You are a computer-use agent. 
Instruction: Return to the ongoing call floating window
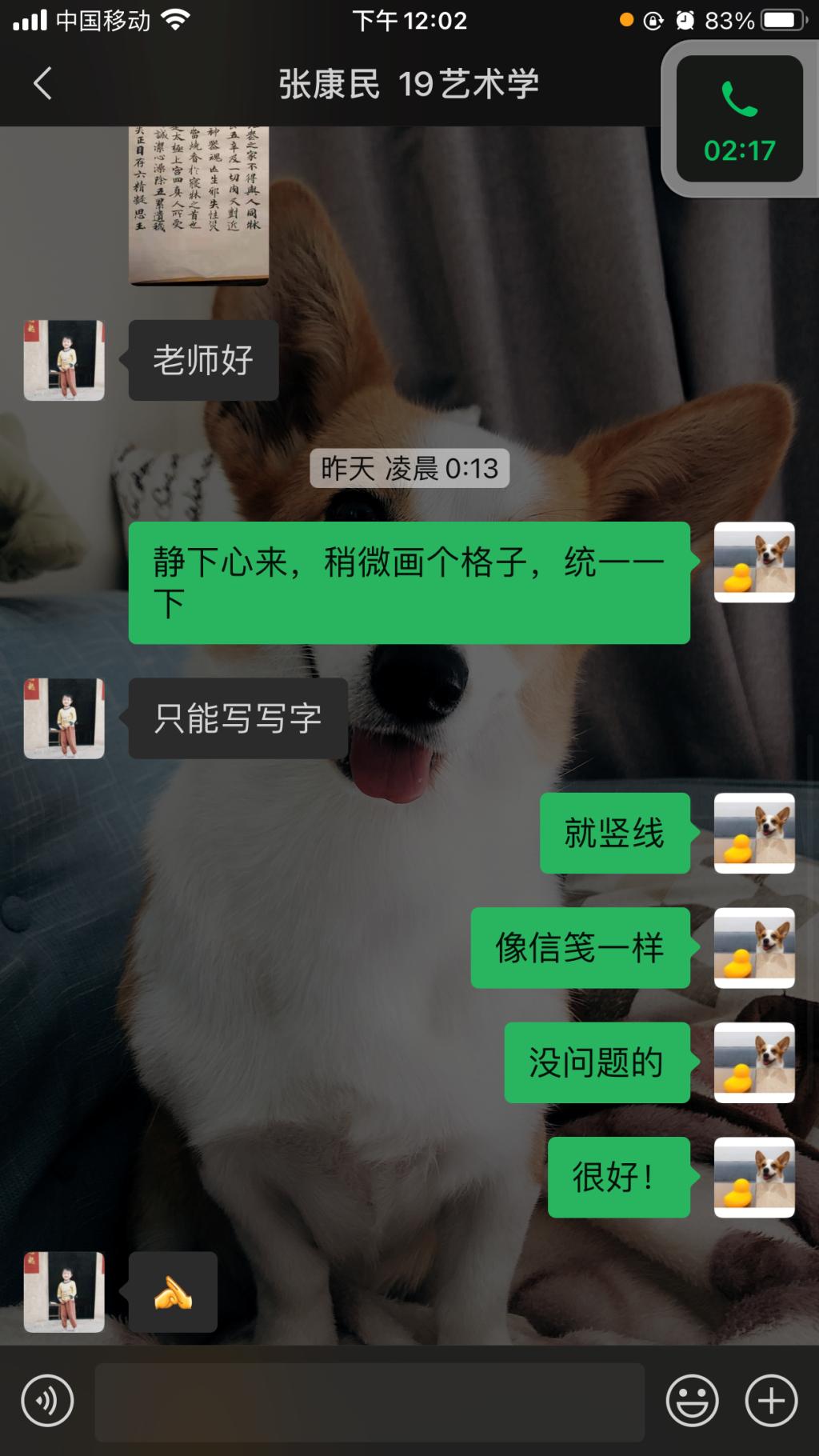click(739, 119)
